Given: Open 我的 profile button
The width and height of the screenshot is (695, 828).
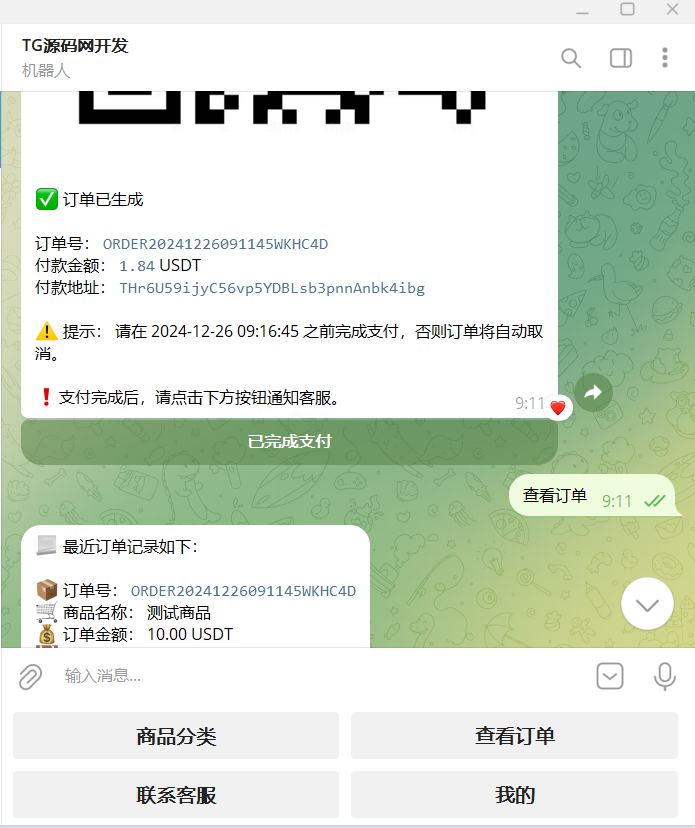Looking at the screenshot, I should click(x=514, y=796).
